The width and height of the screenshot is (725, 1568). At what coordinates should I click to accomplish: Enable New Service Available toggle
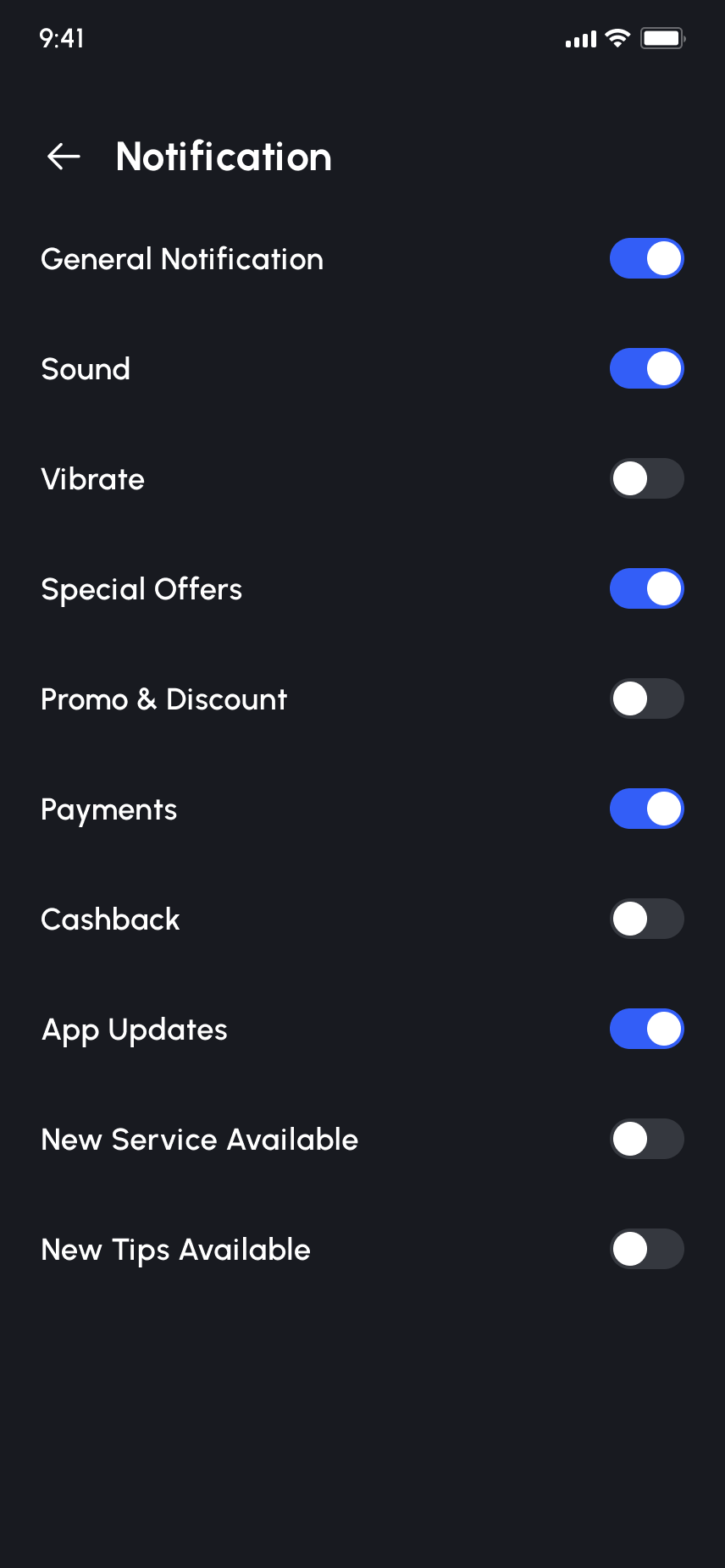(x=646, y=1140)
